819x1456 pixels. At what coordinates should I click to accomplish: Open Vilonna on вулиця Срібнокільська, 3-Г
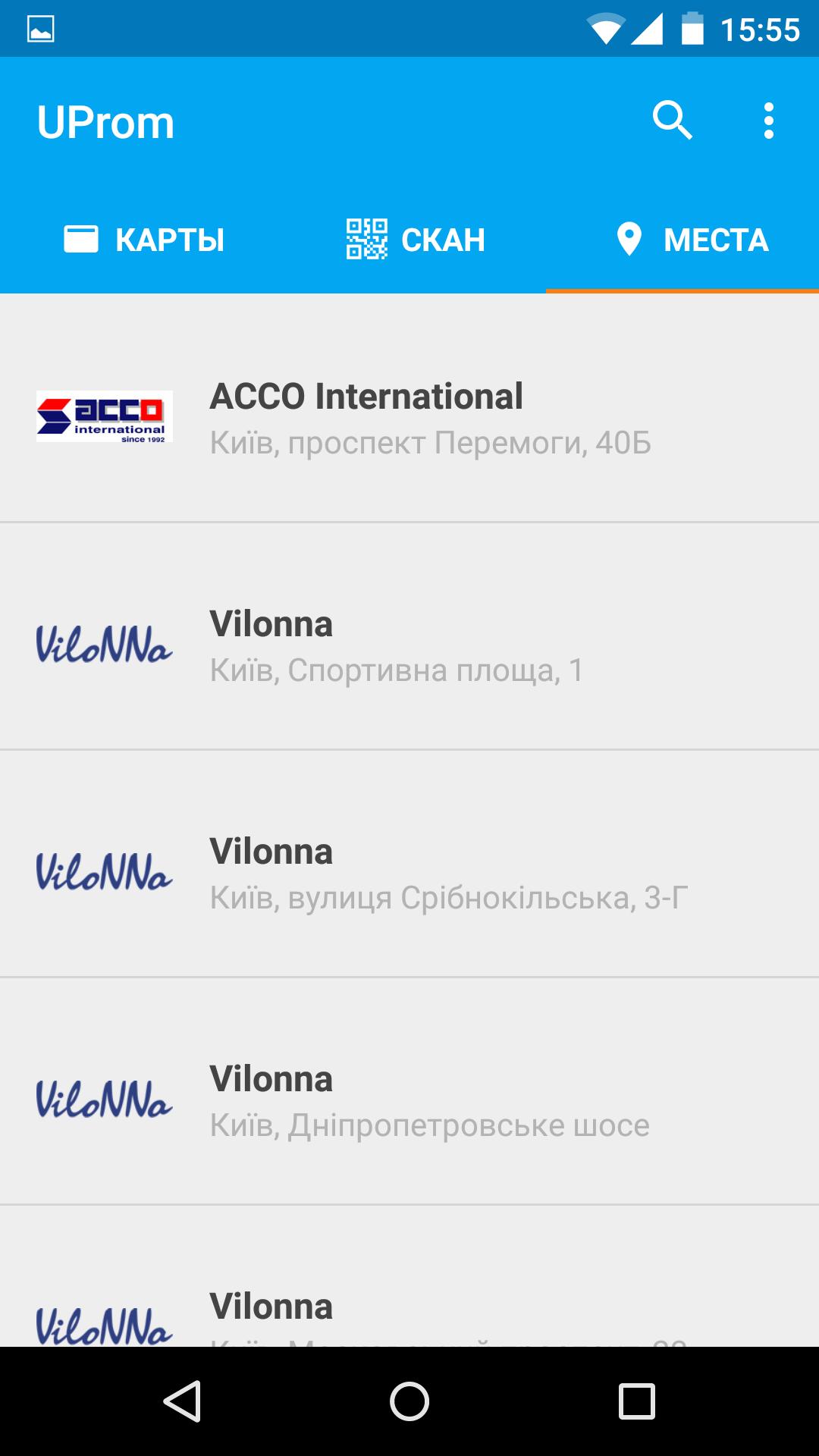(409, 872)
